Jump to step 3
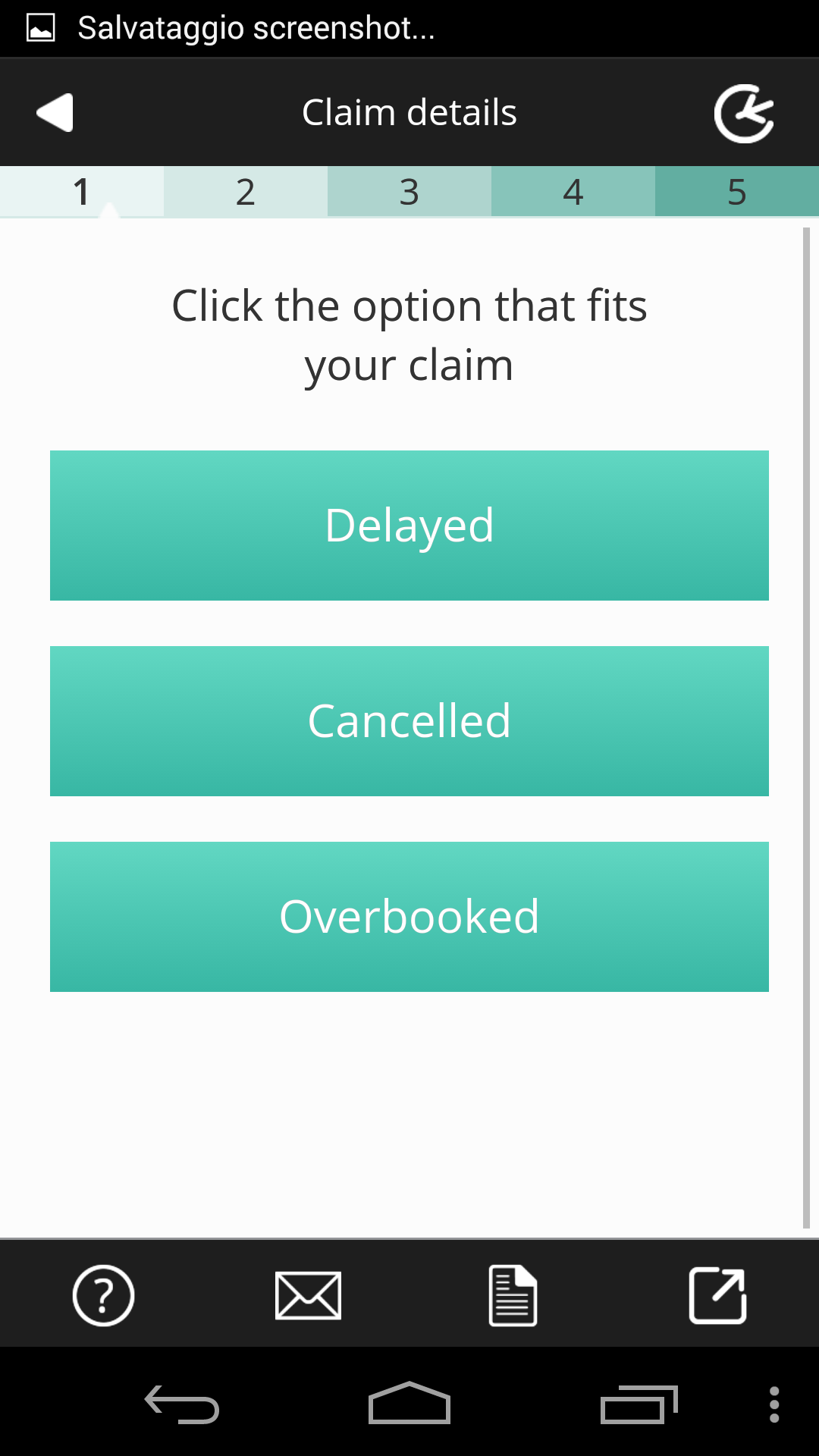Viewport: 819px width, 1456px height. (x=409, y=192)
